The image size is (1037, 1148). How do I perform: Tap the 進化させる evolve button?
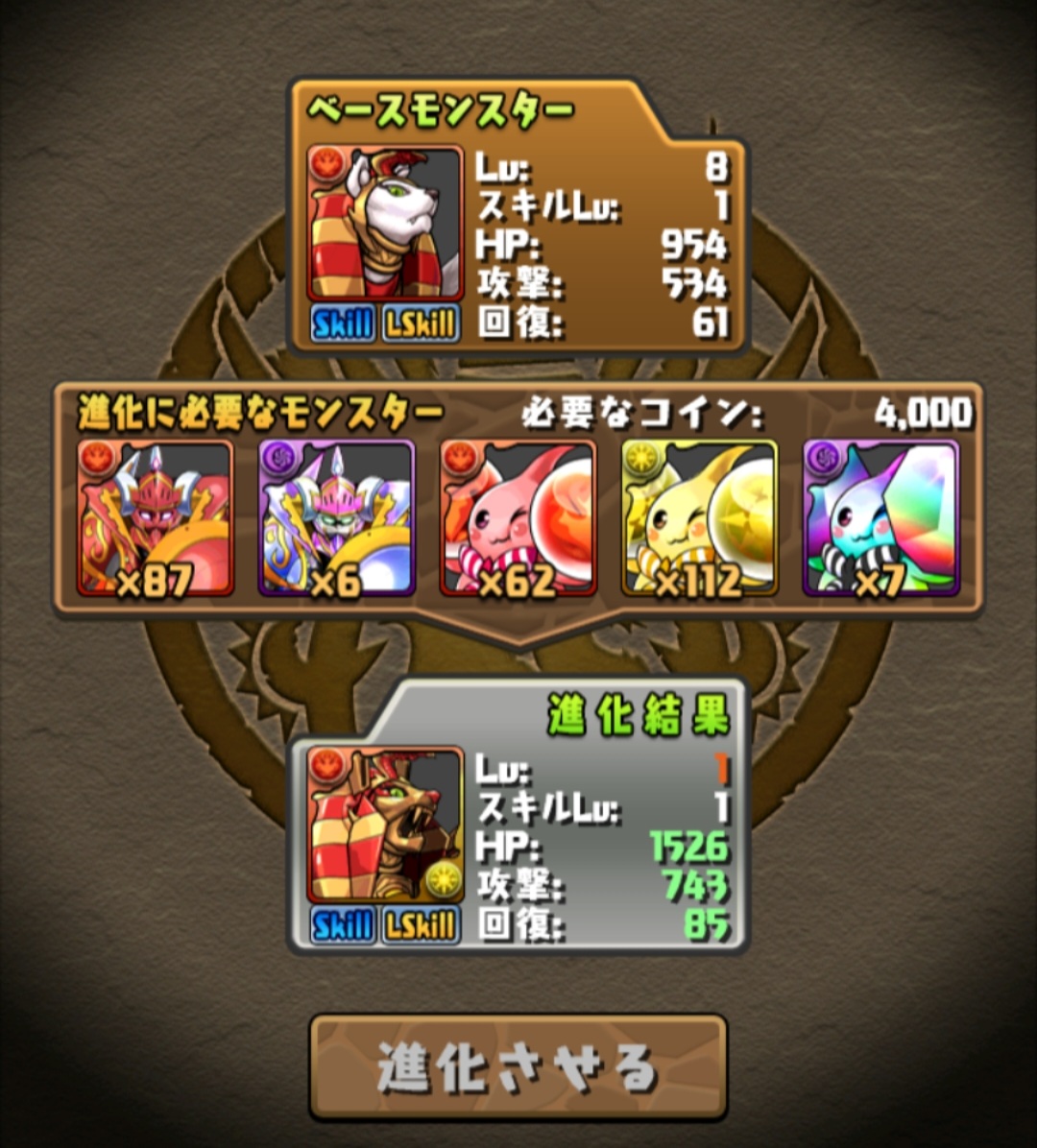pyautogui.click(x=518, y=1066)
